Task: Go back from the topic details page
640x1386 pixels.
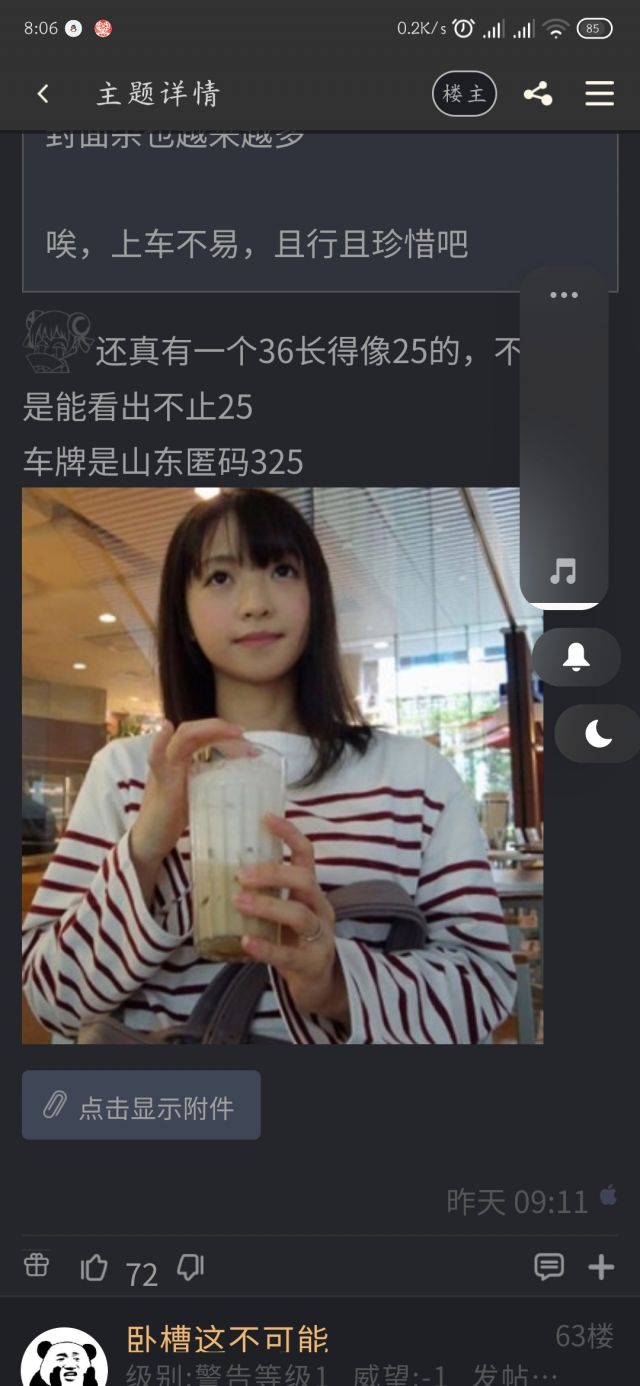Action: (x=43, y=94)
